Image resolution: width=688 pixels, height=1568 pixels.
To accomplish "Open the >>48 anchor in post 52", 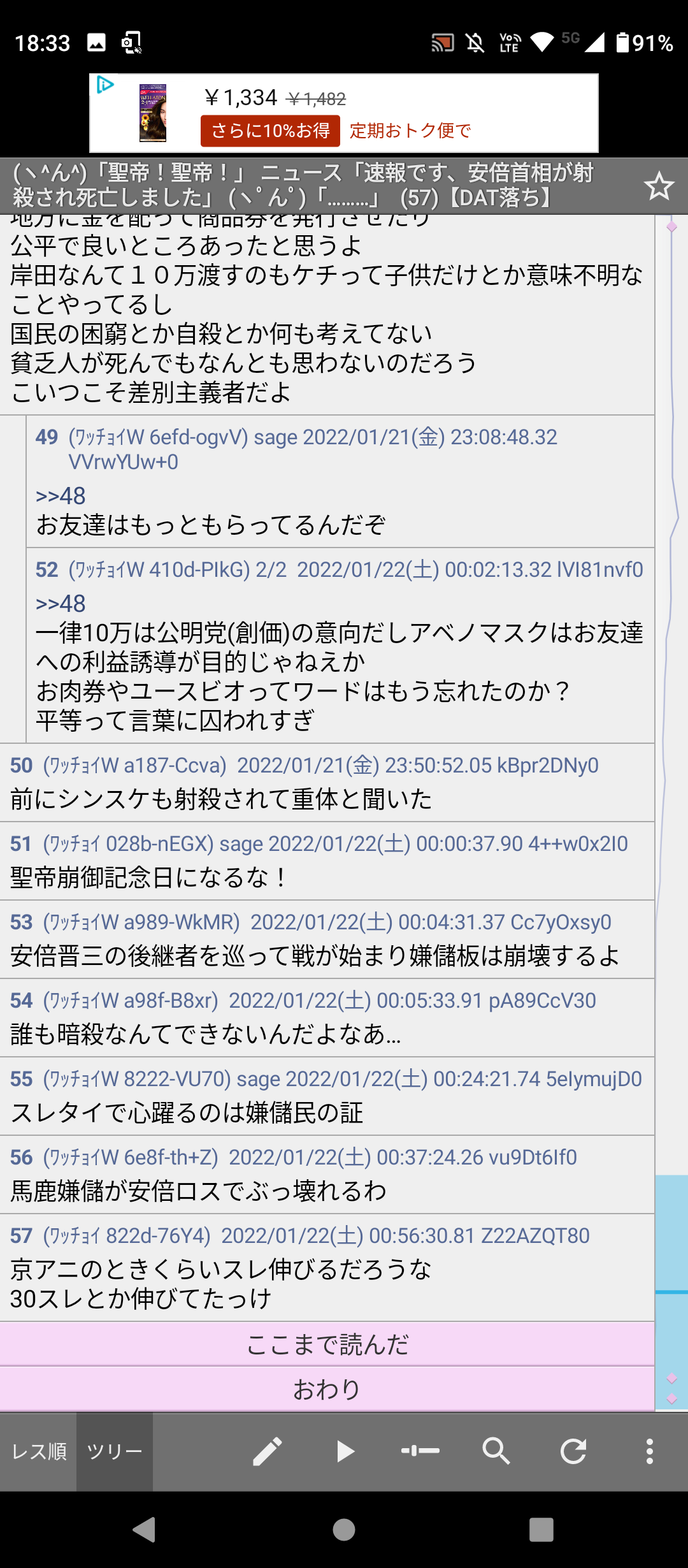I will tap(61, 604).
